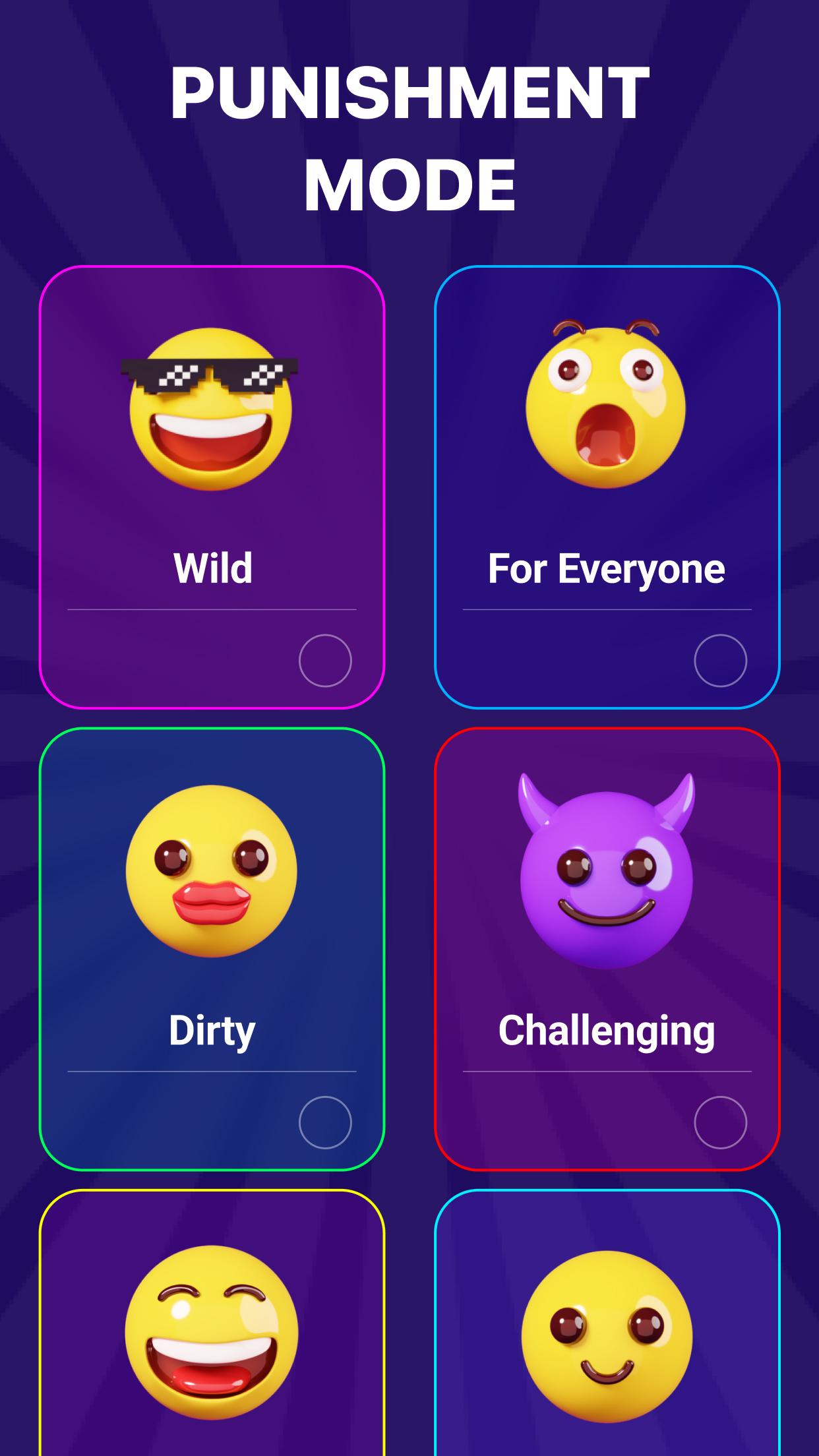The height and width of the screenshot is (1456, 819).
Task: Open the For Everyone mode card
Action: point(607,487)
